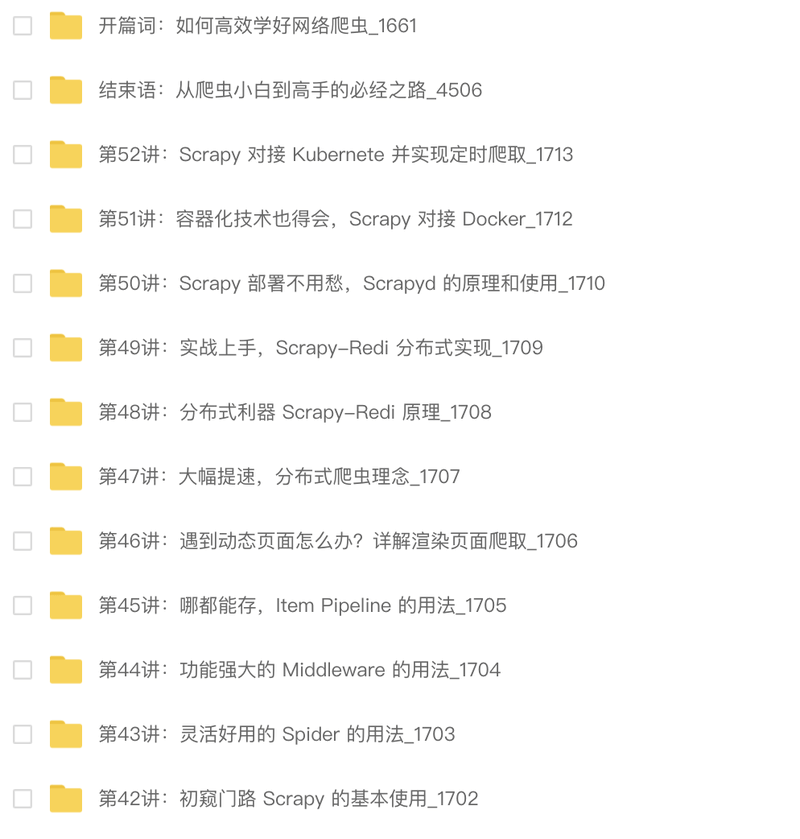
Task: Click the 结束语 folder name text
Action: [288, 90]
